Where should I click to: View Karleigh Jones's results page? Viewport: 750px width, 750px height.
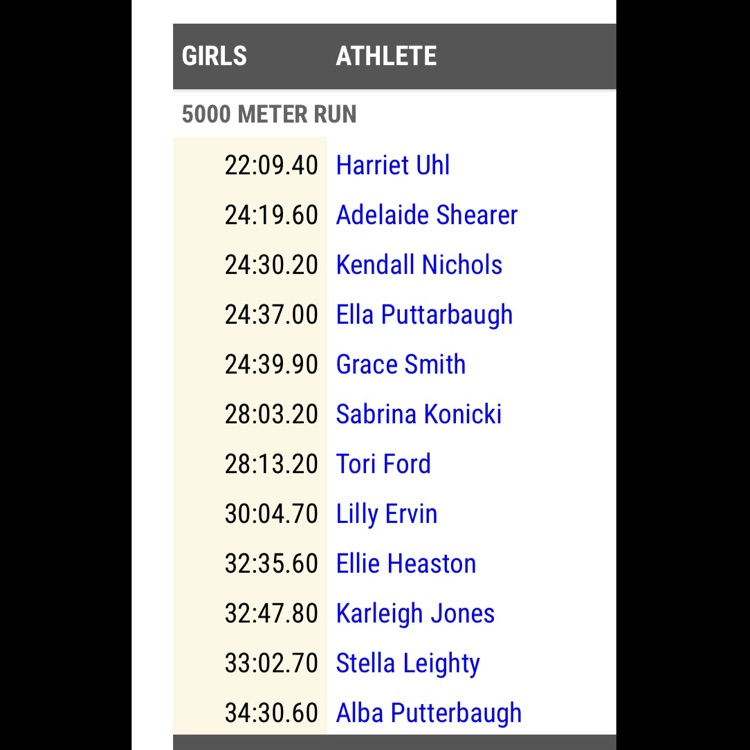pos(415,614)
